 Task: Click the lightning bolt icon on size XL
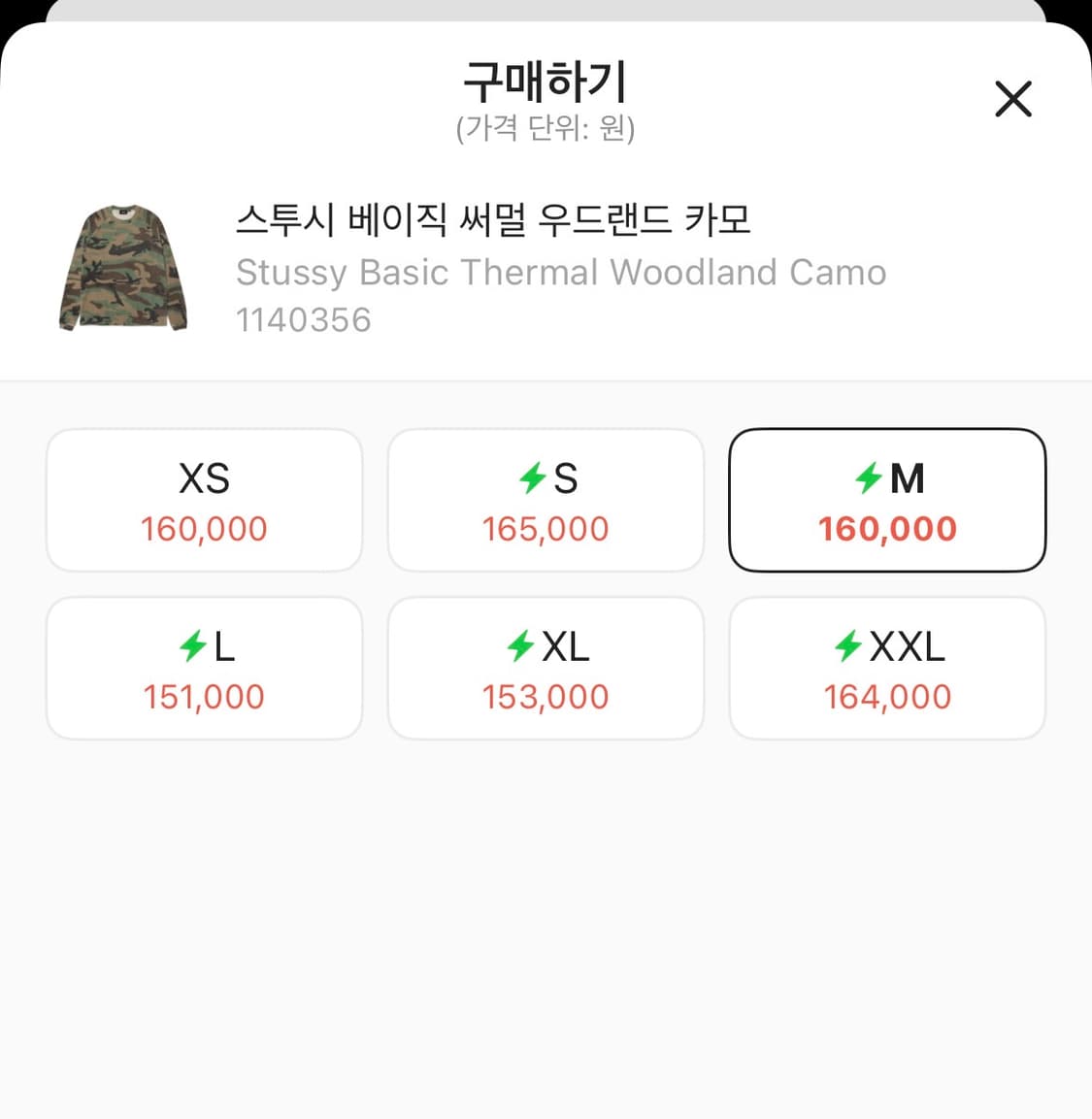(522, 645)
